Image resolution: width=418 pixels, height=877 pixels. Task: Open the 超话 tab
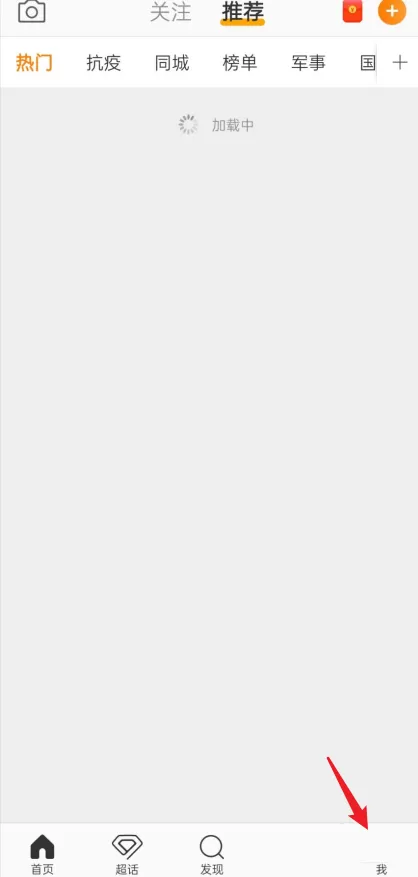pyautogui.click(x=127, y=854)
